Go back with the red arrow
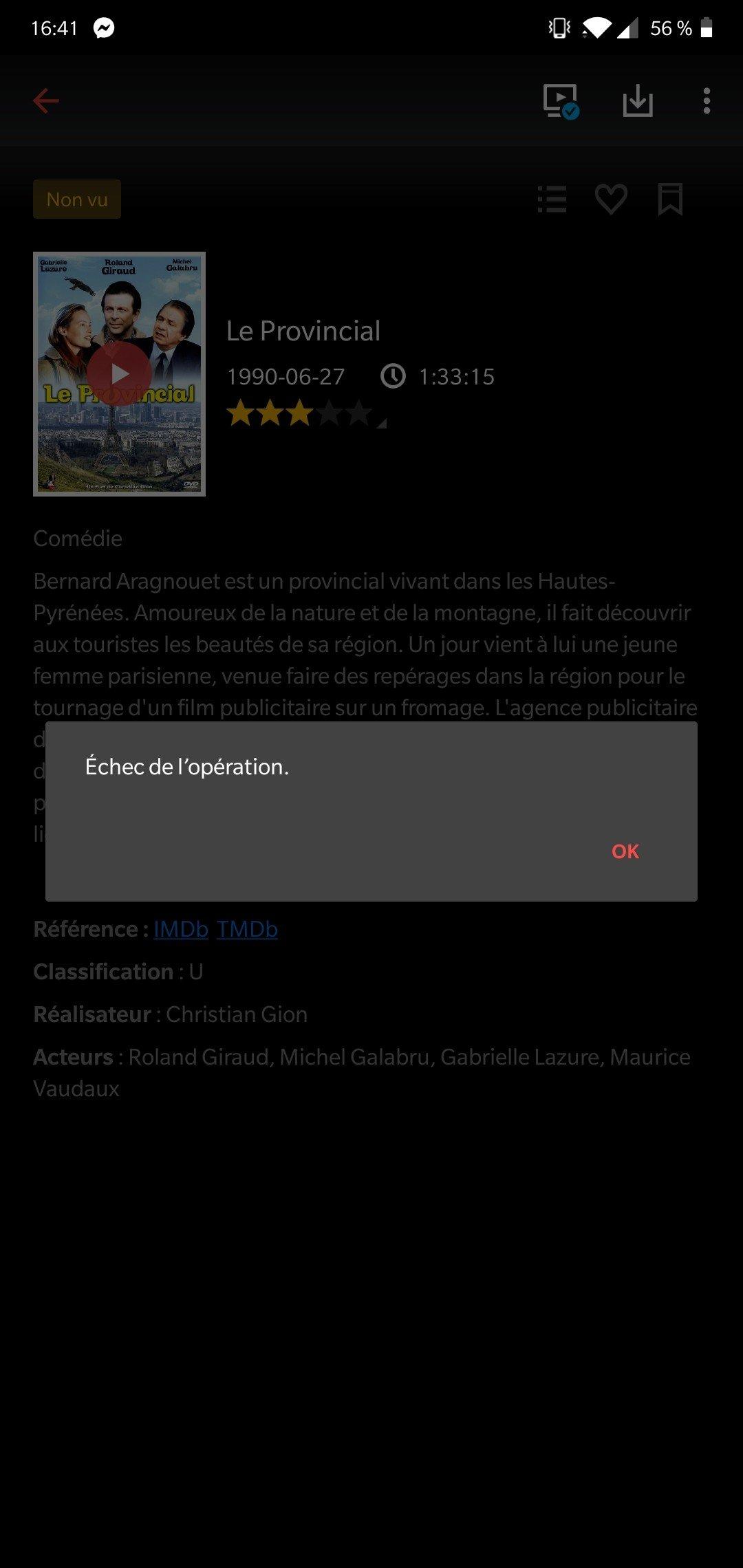 (x=46, y=101)
